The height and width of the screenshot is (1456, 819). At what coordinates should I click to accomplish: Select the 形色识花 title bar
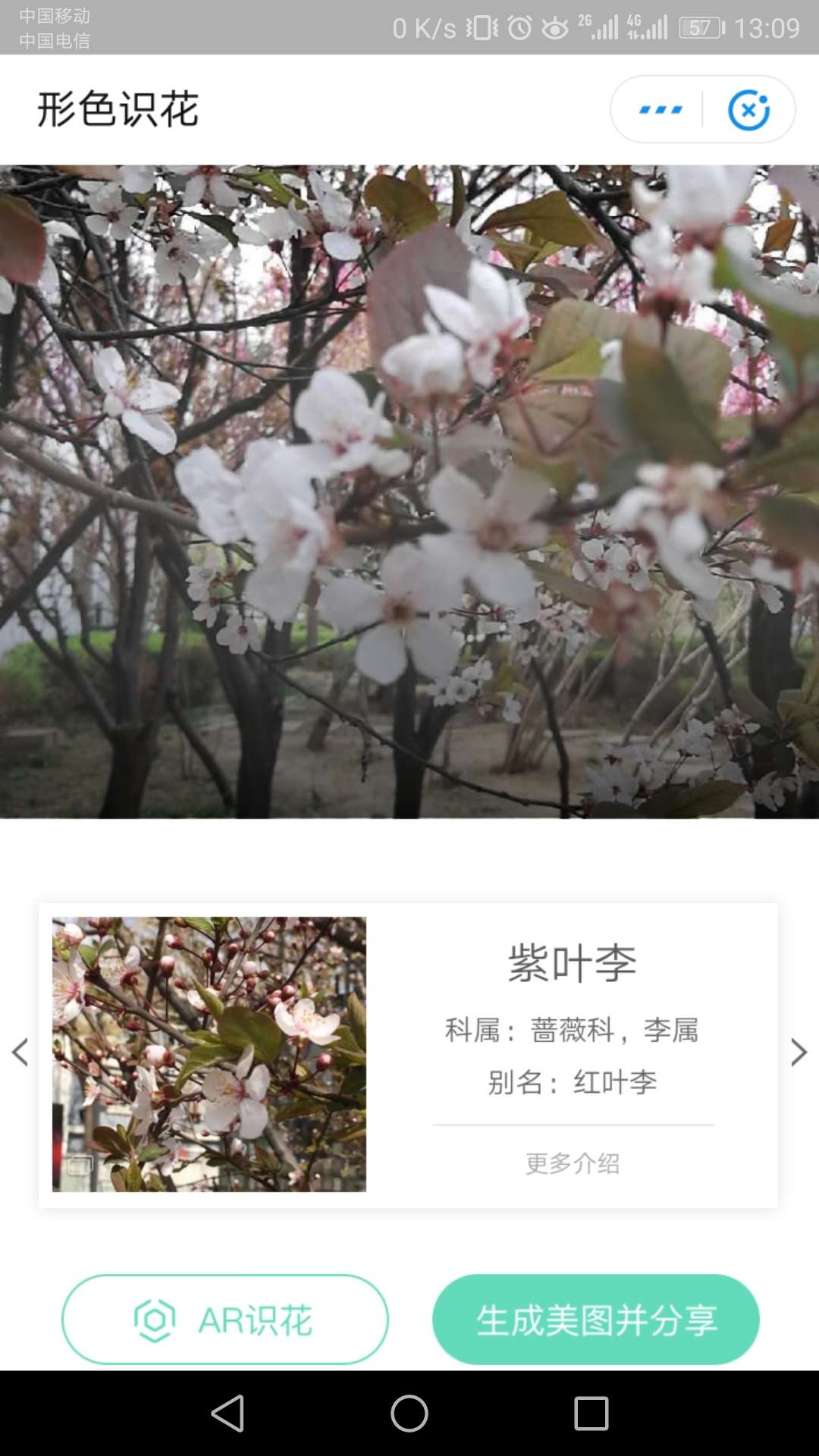tap(118, 108)
